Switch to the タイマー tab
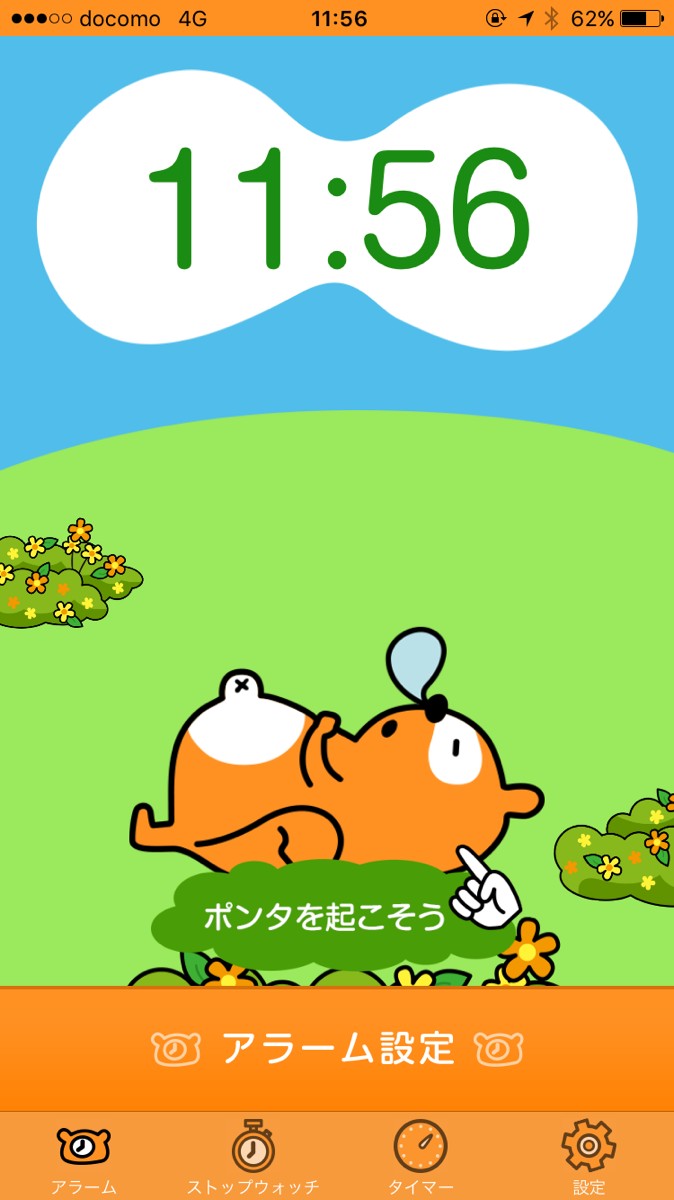This screenshot has width=674, height=1200. click(x=420, y=1156)
